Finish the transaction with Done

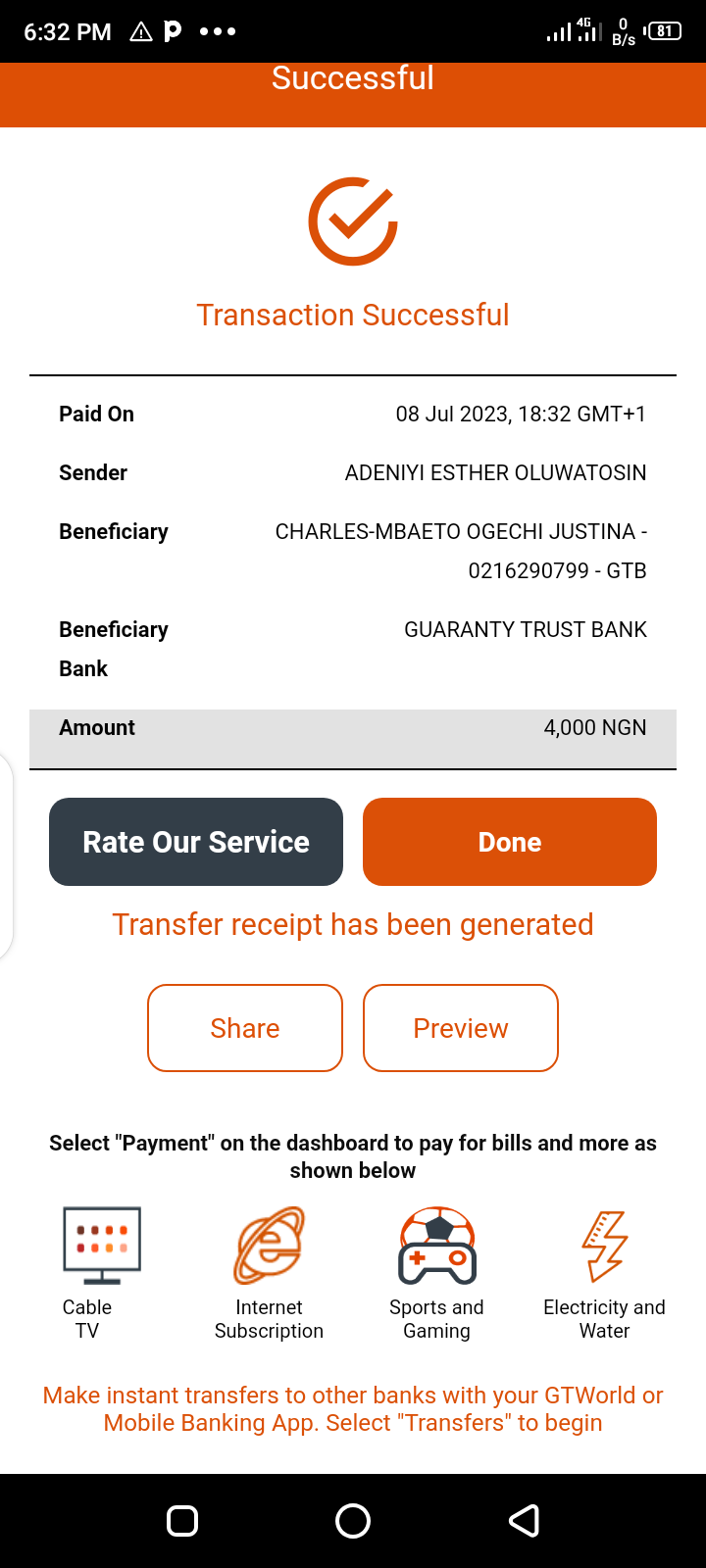(x=510, y=842)
